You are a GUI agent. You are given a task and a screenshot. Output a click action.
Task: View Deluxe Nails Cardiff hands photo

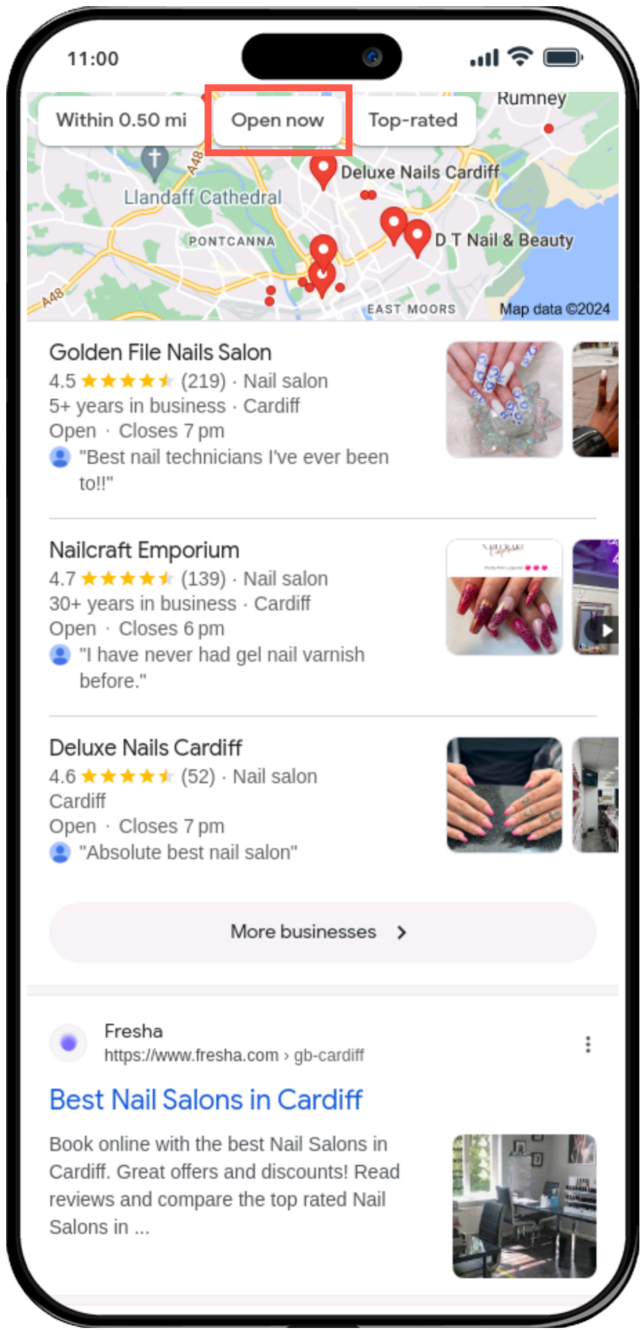[505, 795]
